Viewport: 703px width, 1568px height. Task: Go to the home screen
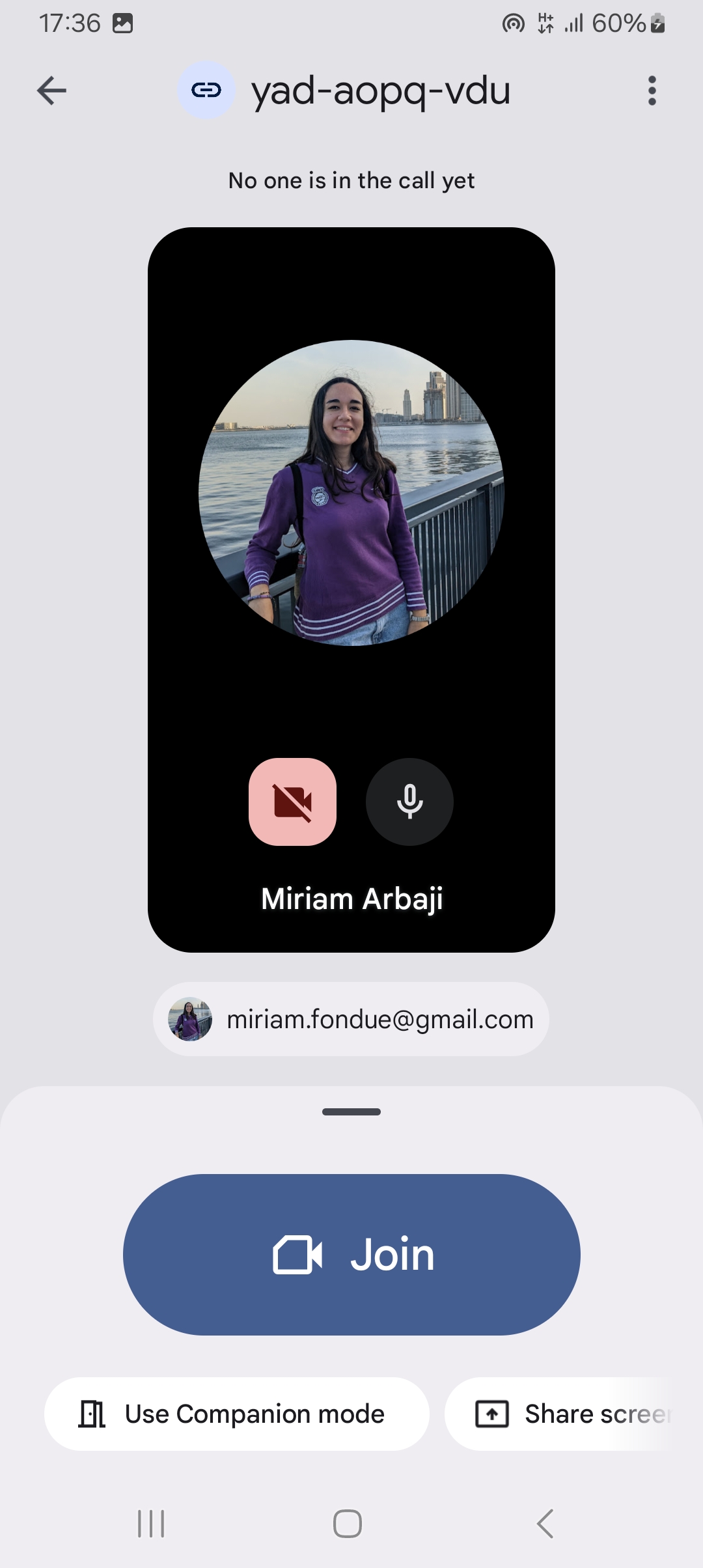[x=348, y=1524]
